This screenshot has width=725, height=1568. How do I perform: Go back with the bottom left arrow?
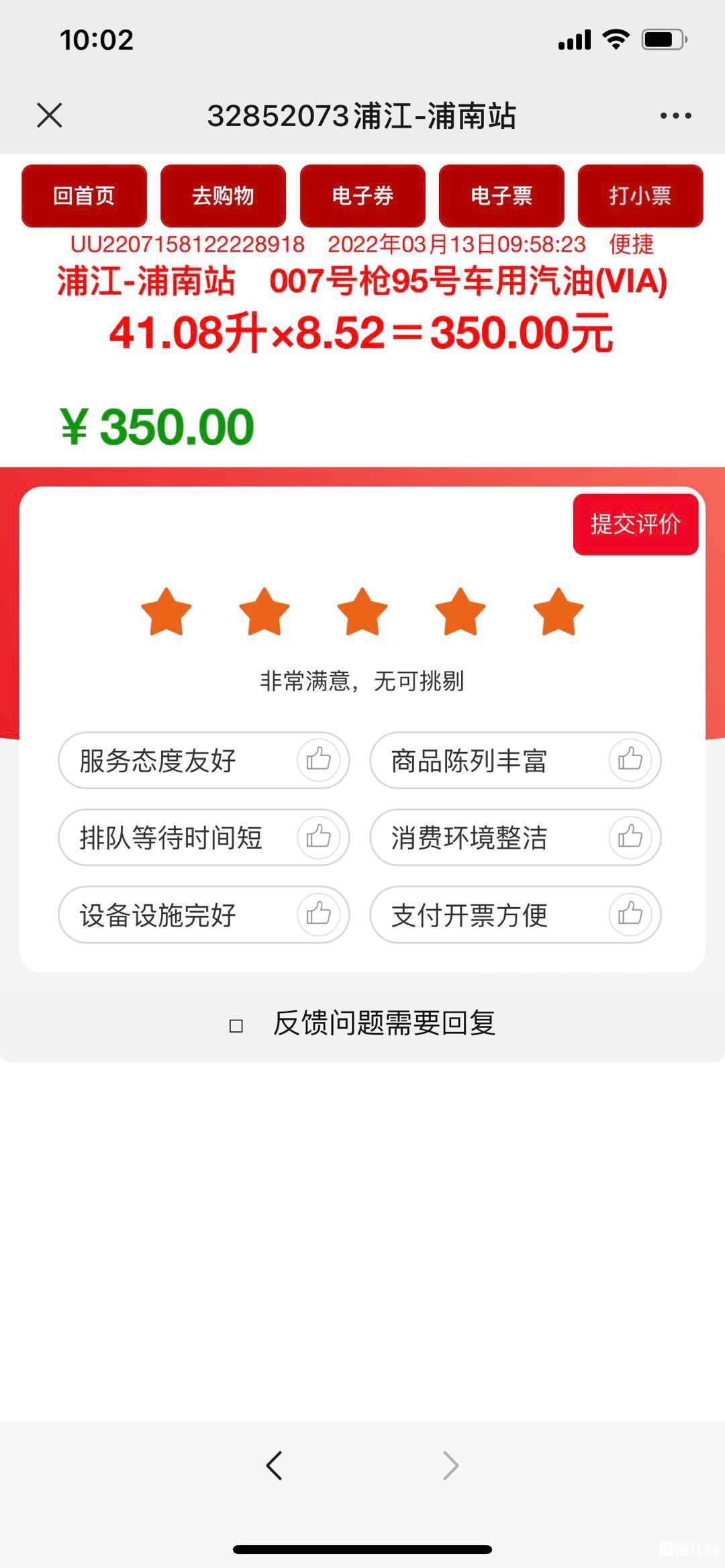click(274, 1465)
